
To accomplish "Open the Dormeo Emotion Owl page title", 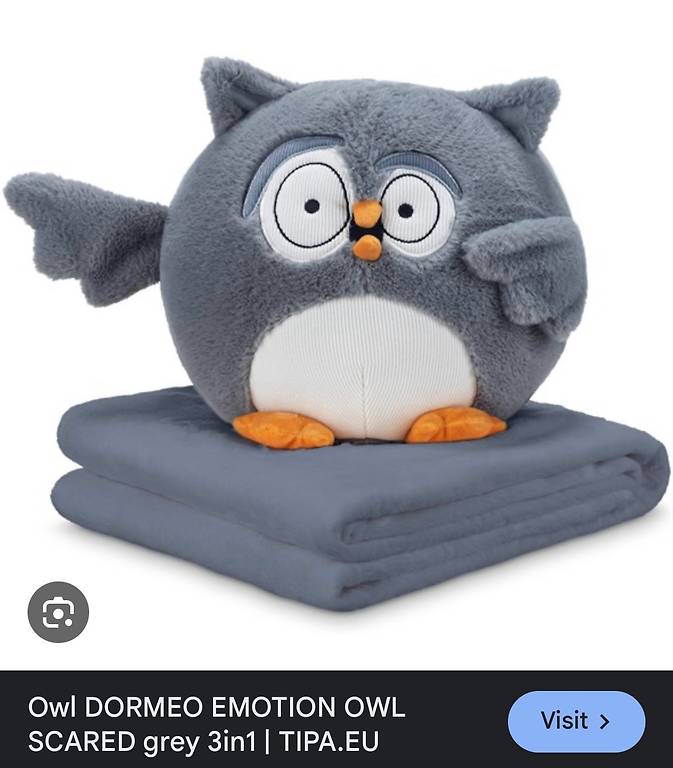I will 217,725.
